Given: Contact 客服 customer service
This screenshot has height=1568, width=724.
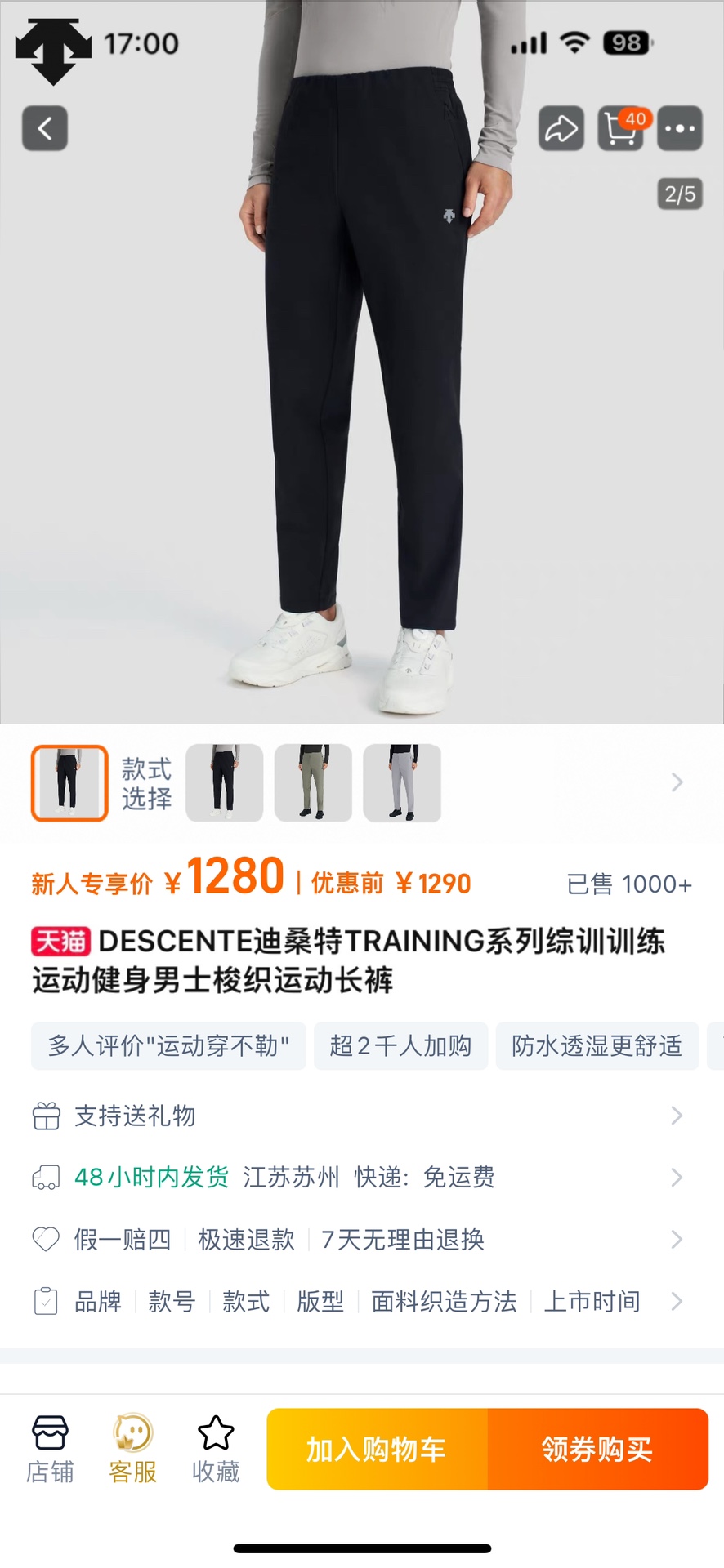Looking at the screenshot, I should [132, 1450].
